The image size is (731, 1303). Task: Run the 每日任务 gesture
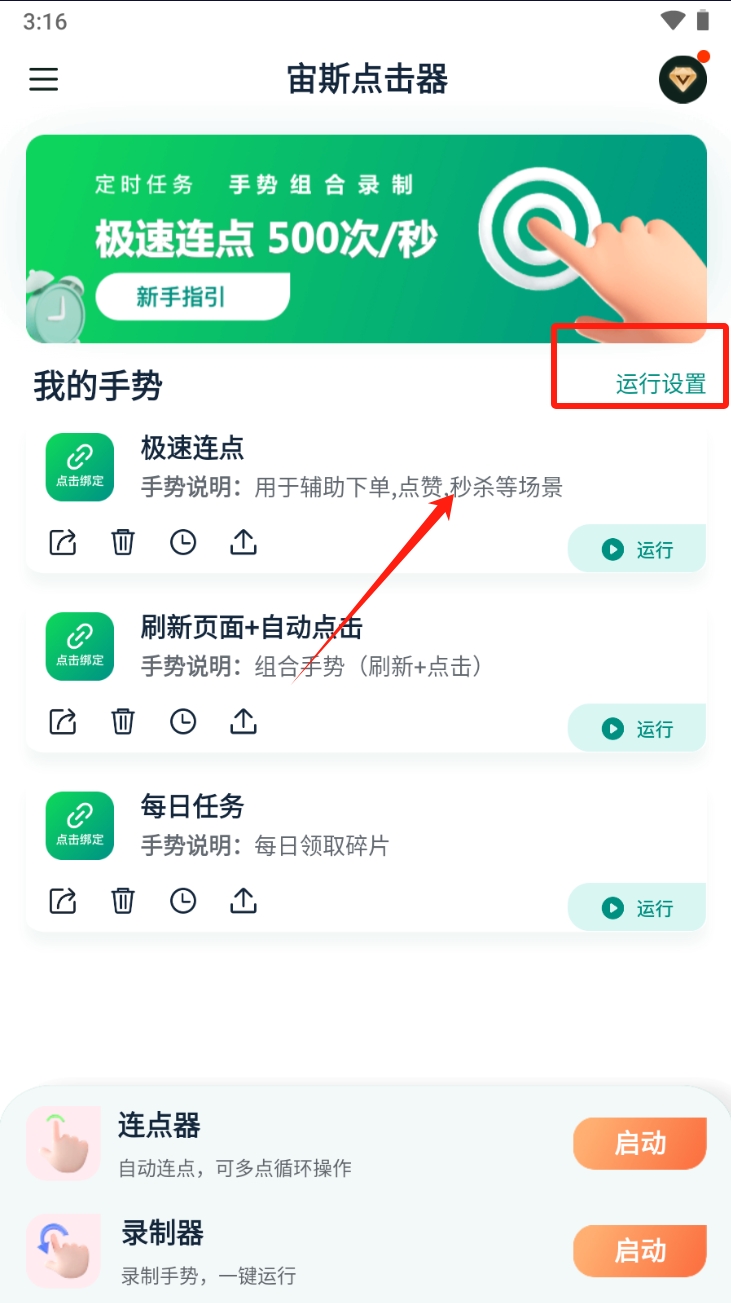[x=637, y=908]
